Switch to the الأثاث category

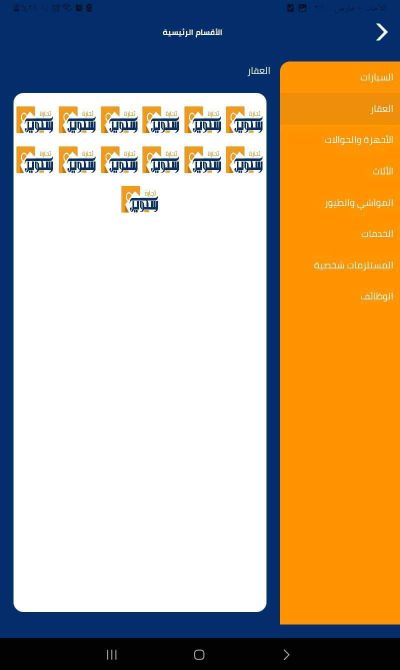coord(340,171)
